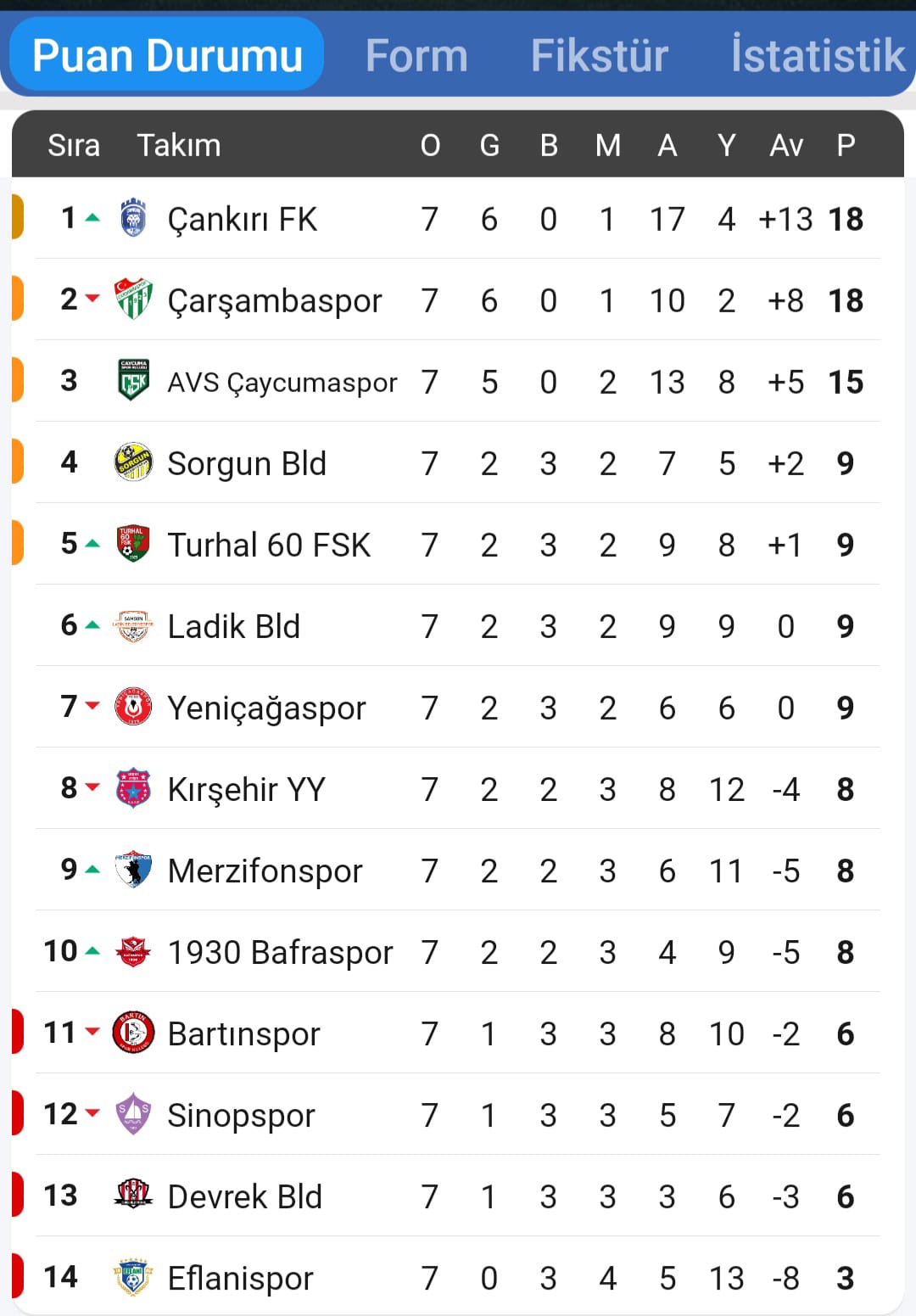Open Eflanispor team row
This screenshot has height=1316, width=916.
[240, 1279]
